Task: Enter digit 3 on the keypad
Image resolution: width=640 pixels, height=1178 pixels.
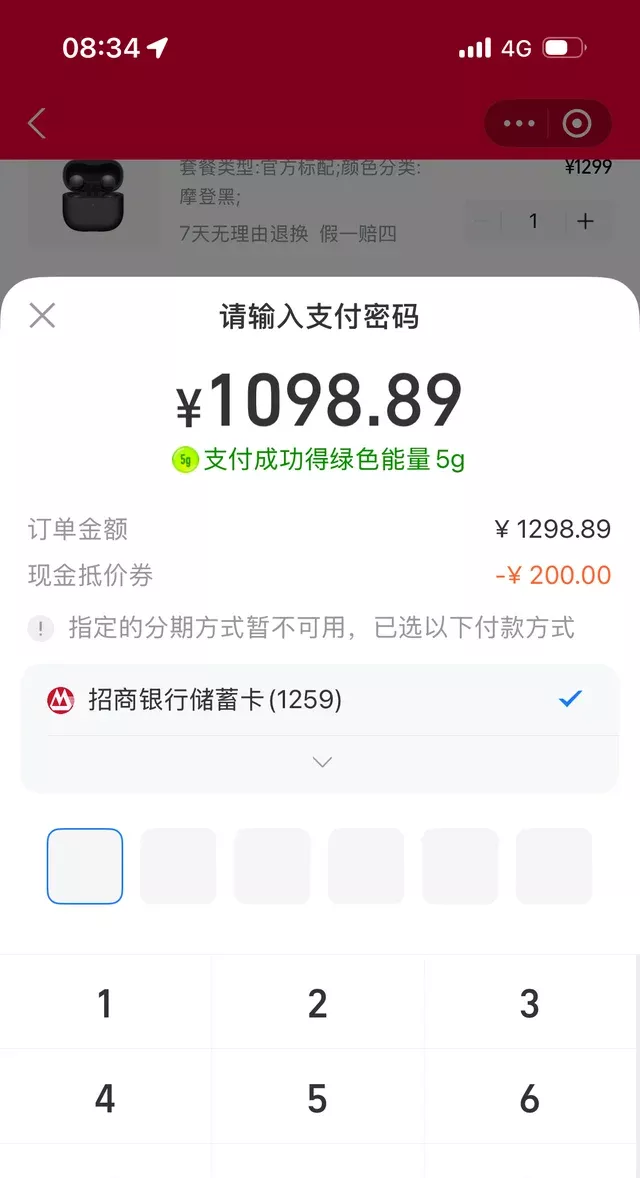Action: 530,1003
